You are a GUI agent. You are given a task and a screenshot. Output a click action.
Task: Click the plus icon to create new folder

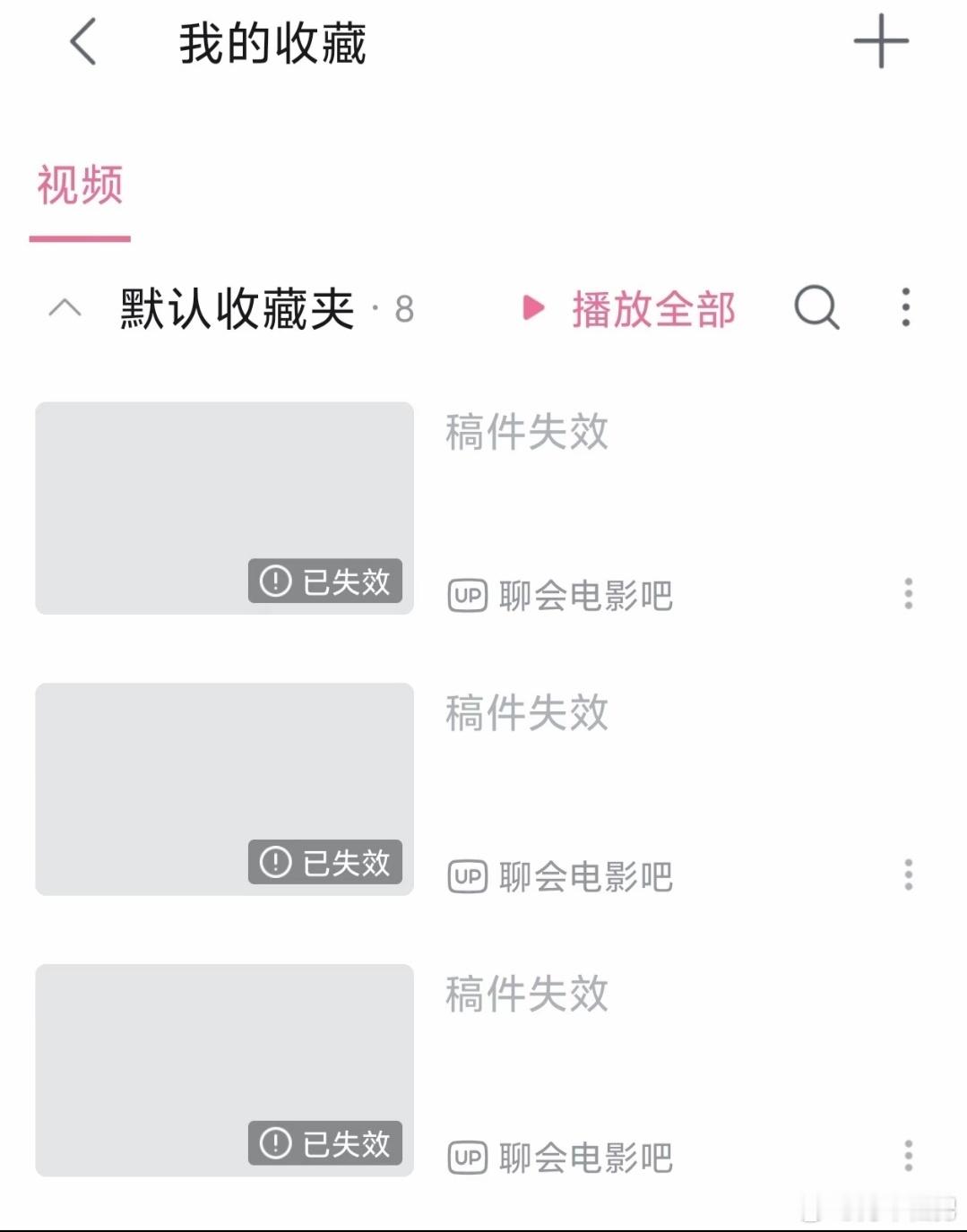880,42
